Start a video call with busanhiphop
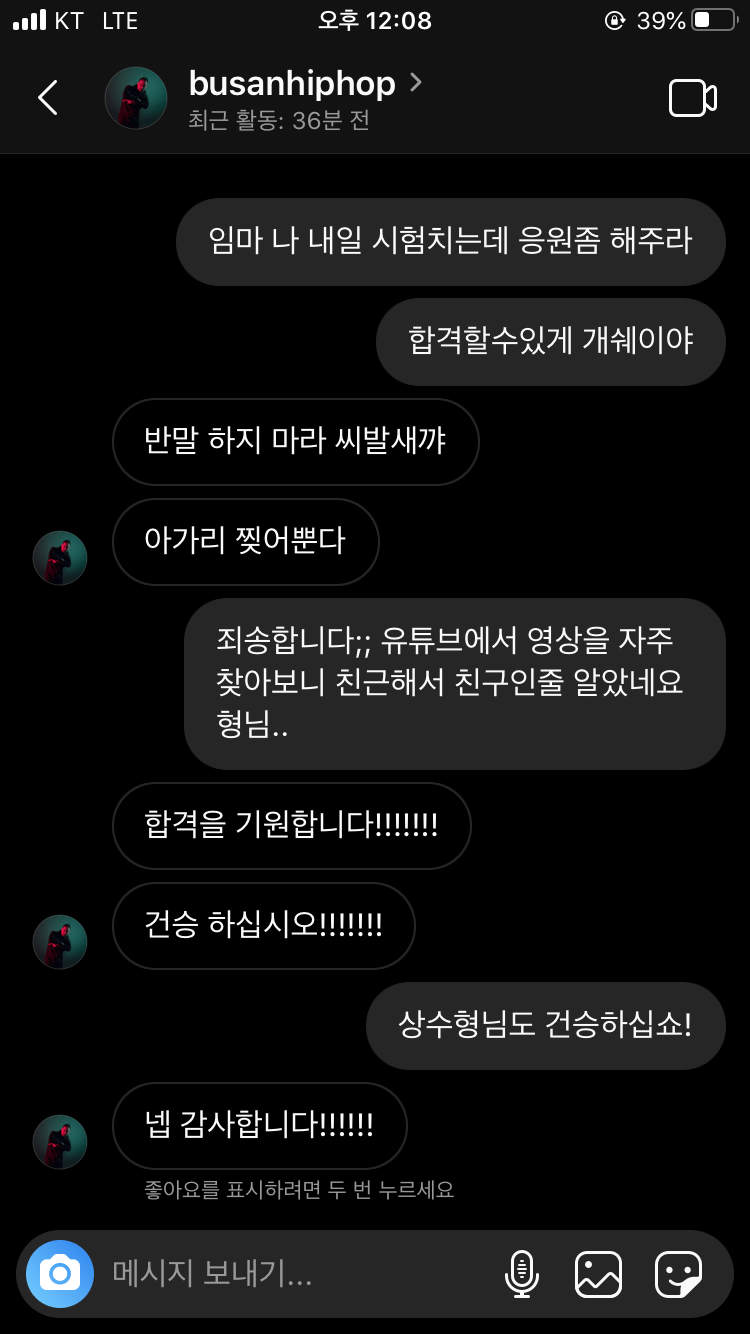750x1334 pixels. click(x=692, y=98)
